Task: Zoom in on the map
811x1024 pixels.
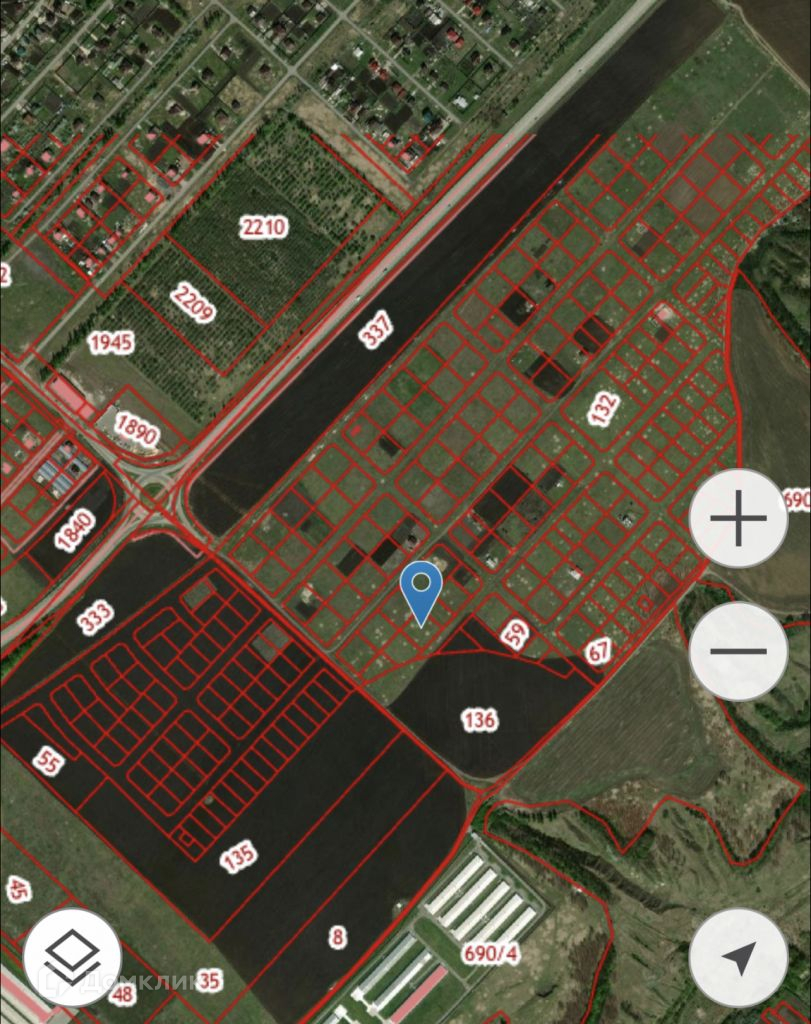Action: coord(738,519)
